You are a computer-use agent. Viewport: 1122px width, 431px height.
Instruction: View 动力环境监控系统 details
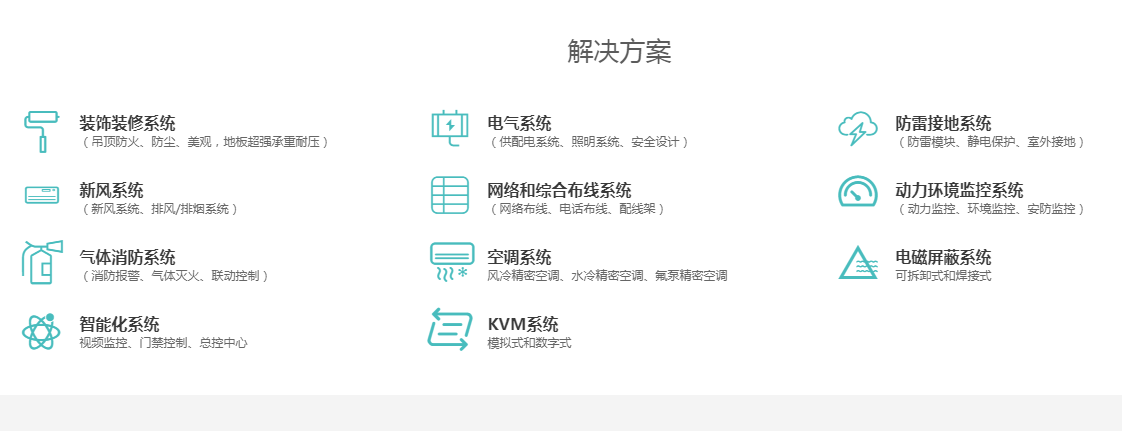click(959, 190)
